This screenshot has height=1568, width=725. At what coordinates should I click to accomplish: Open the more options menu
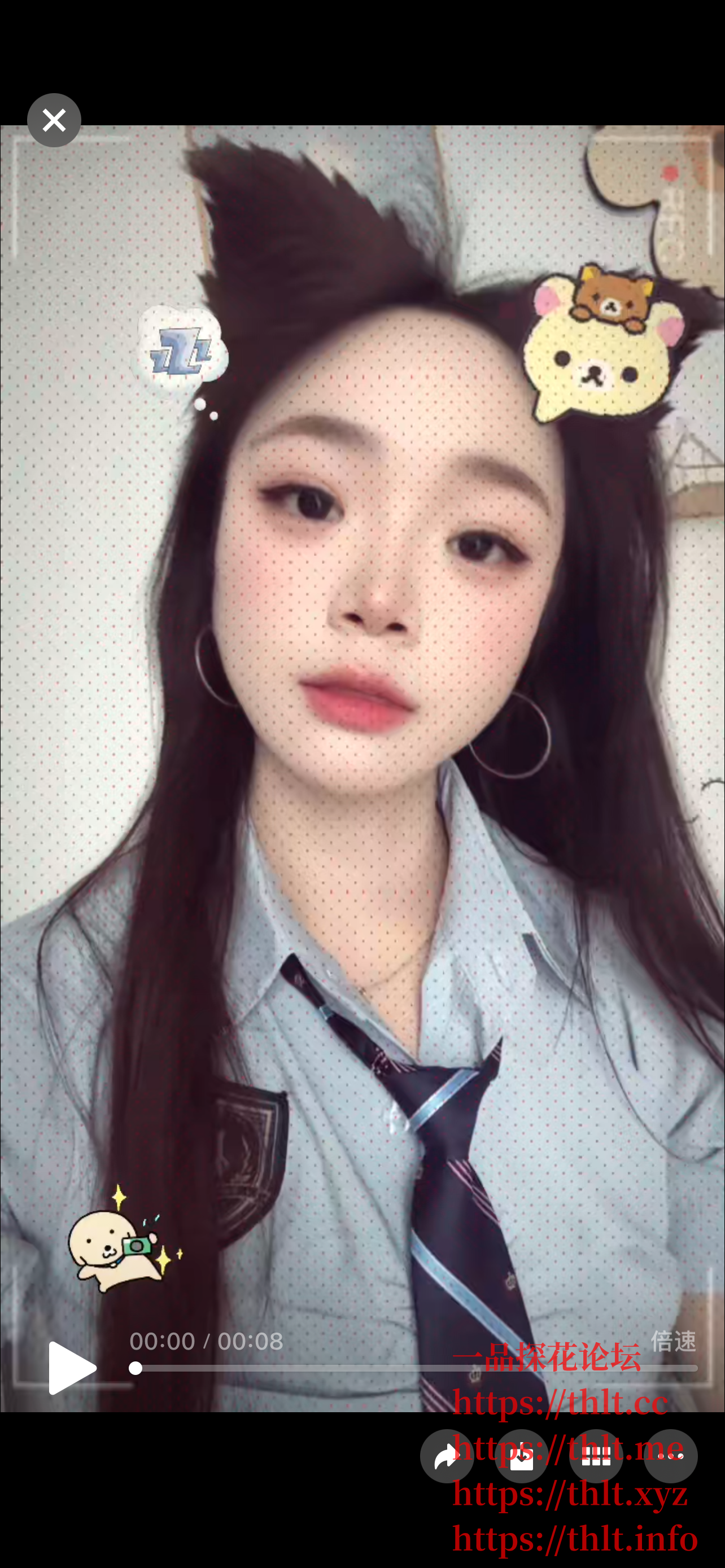670,1456
